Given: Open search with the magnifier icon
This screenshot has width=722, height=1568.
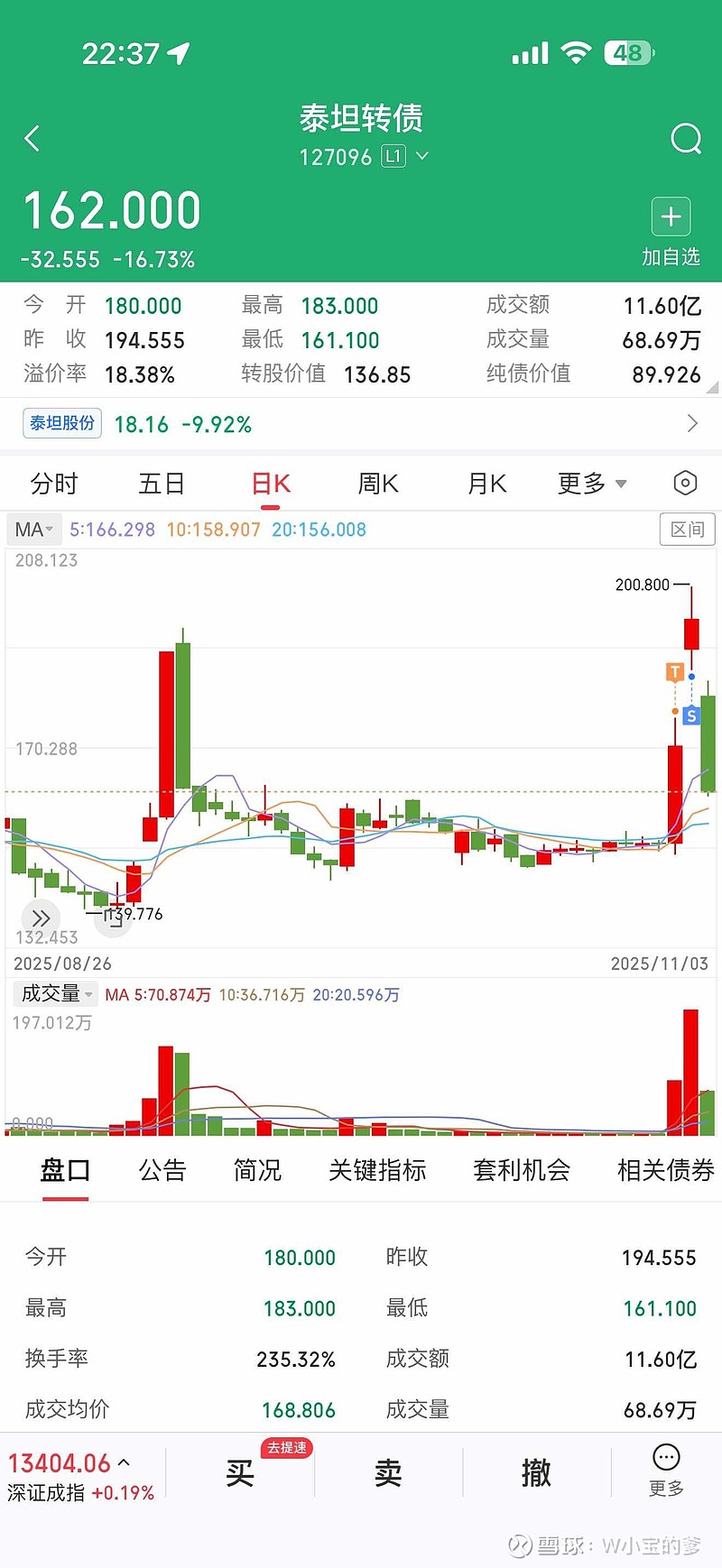Looking at the screenshot, I should (x=687, y=138).
